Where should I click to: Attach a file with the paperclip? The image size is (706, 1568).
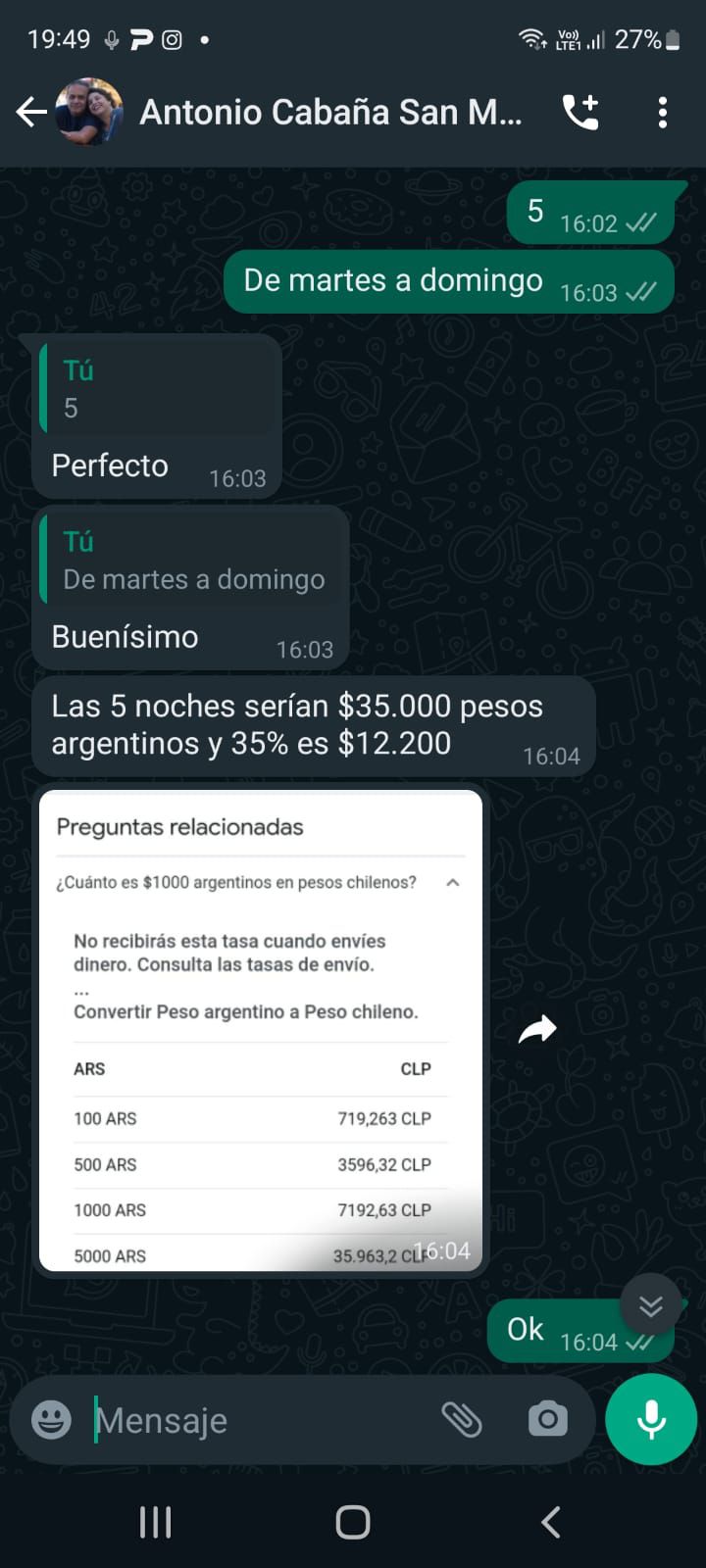[461, 1419]
